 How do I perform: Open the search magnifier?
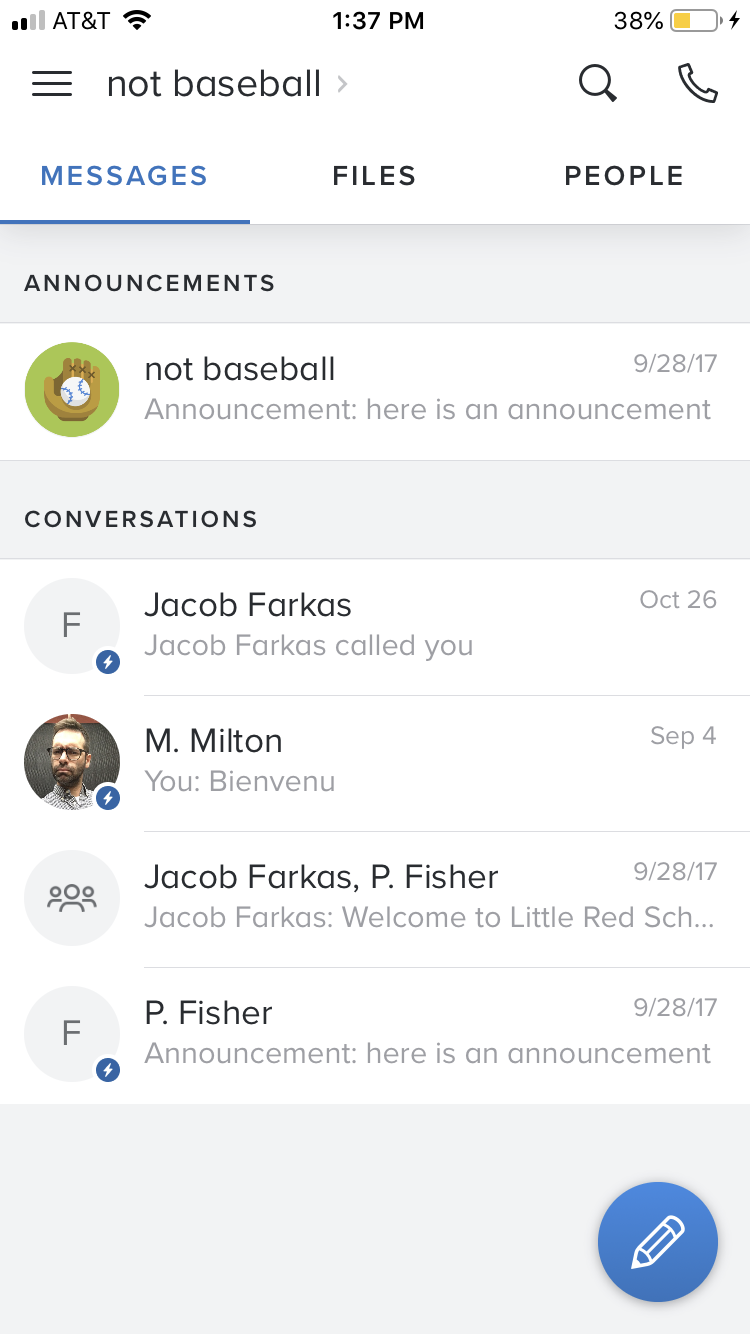(597, 84)
